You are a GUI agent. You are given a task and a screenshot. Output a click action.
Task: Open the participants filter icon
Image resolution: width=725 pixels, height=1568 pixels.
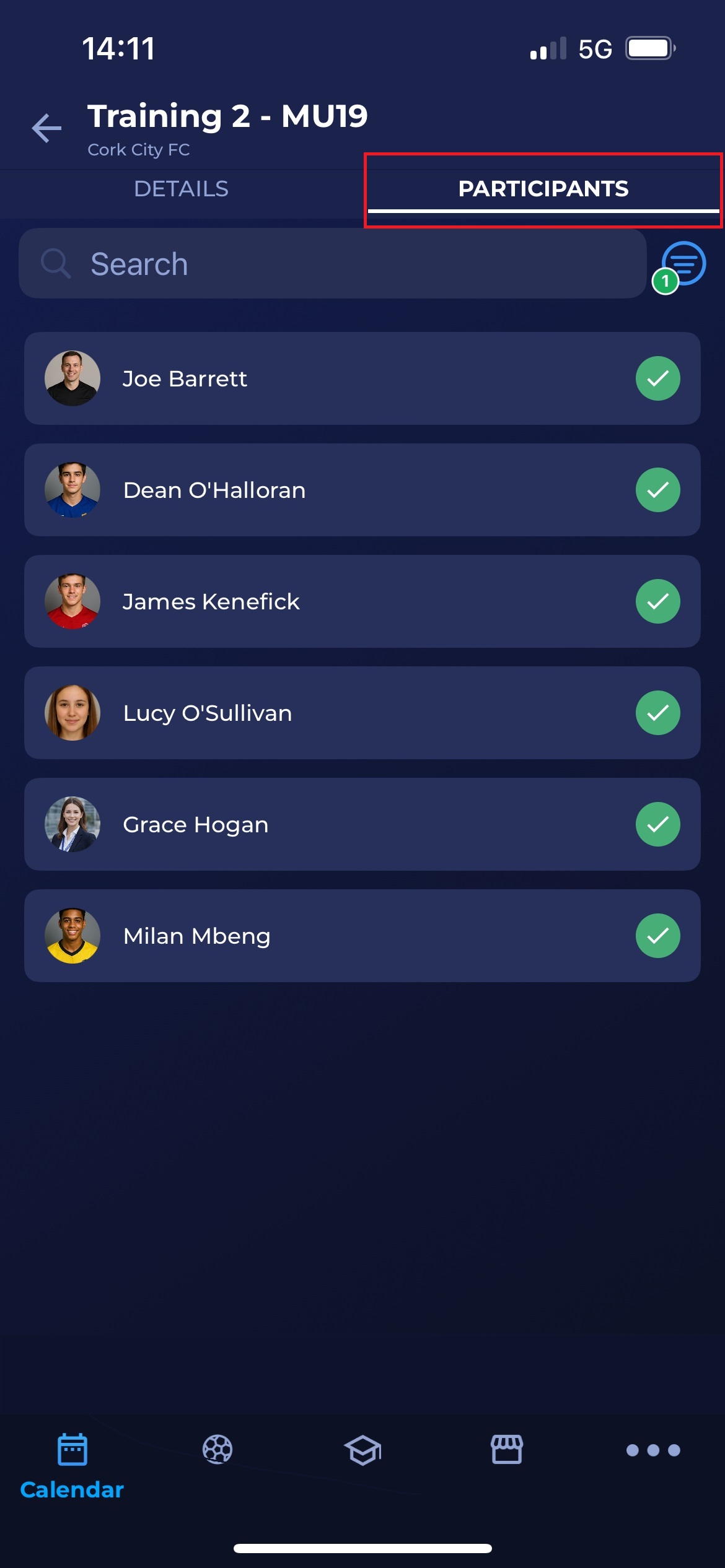click(683, 264)
